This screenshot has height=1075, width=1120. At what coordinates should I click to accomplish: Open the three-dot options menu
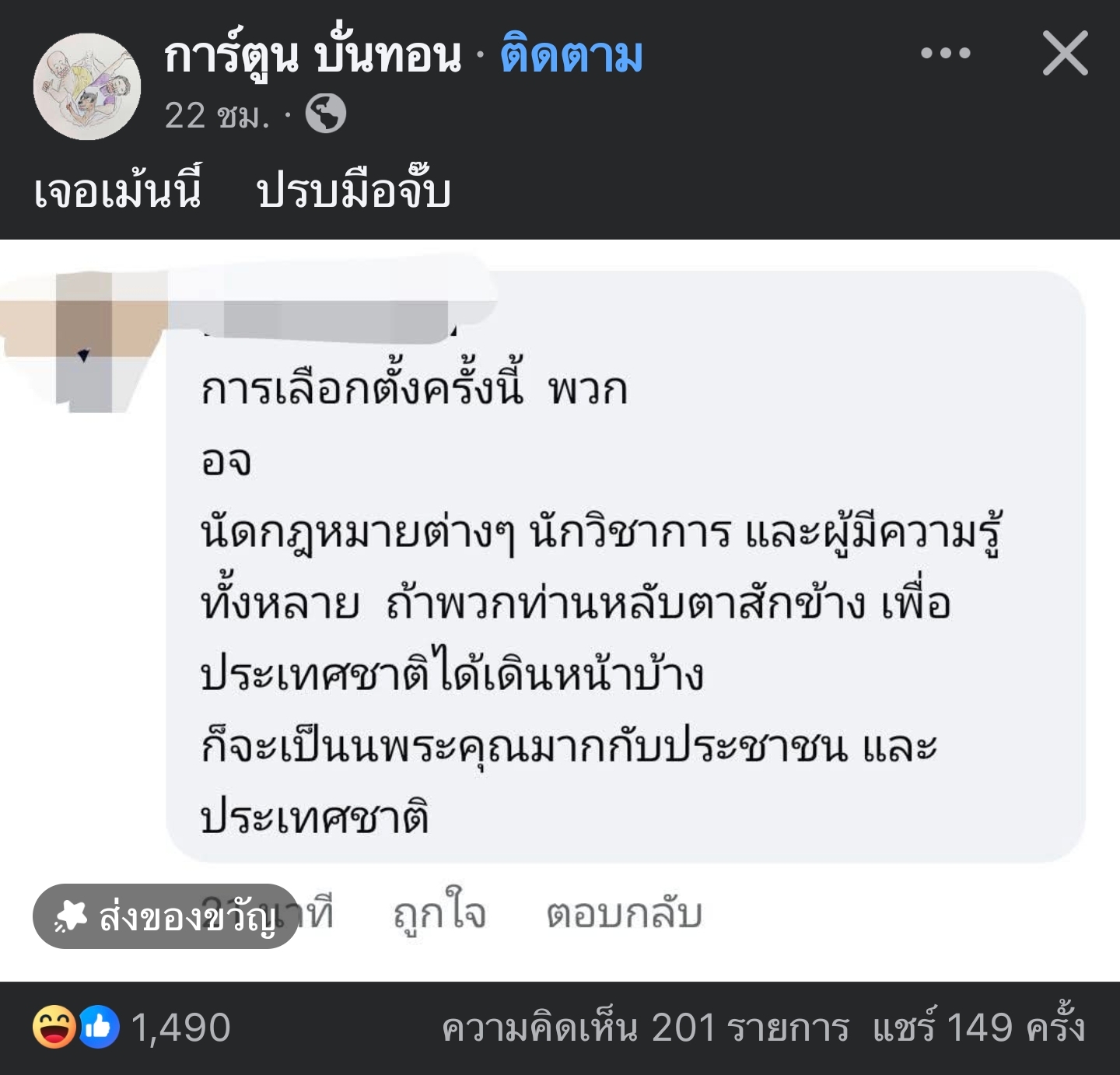pyautogui.click(x=945, y=54)
